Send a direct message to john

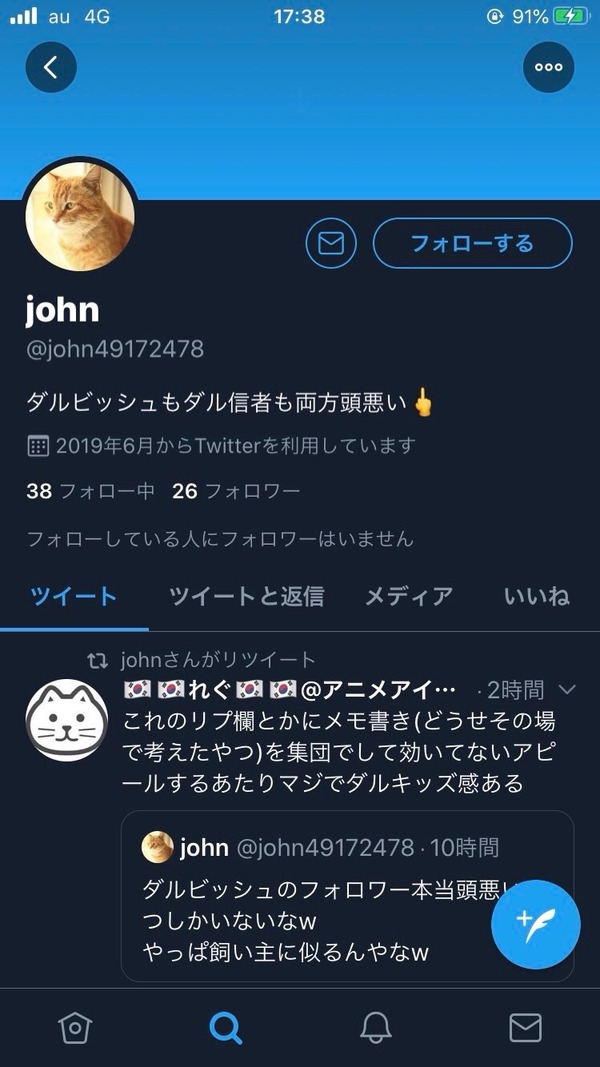click(x=331, y=244)
